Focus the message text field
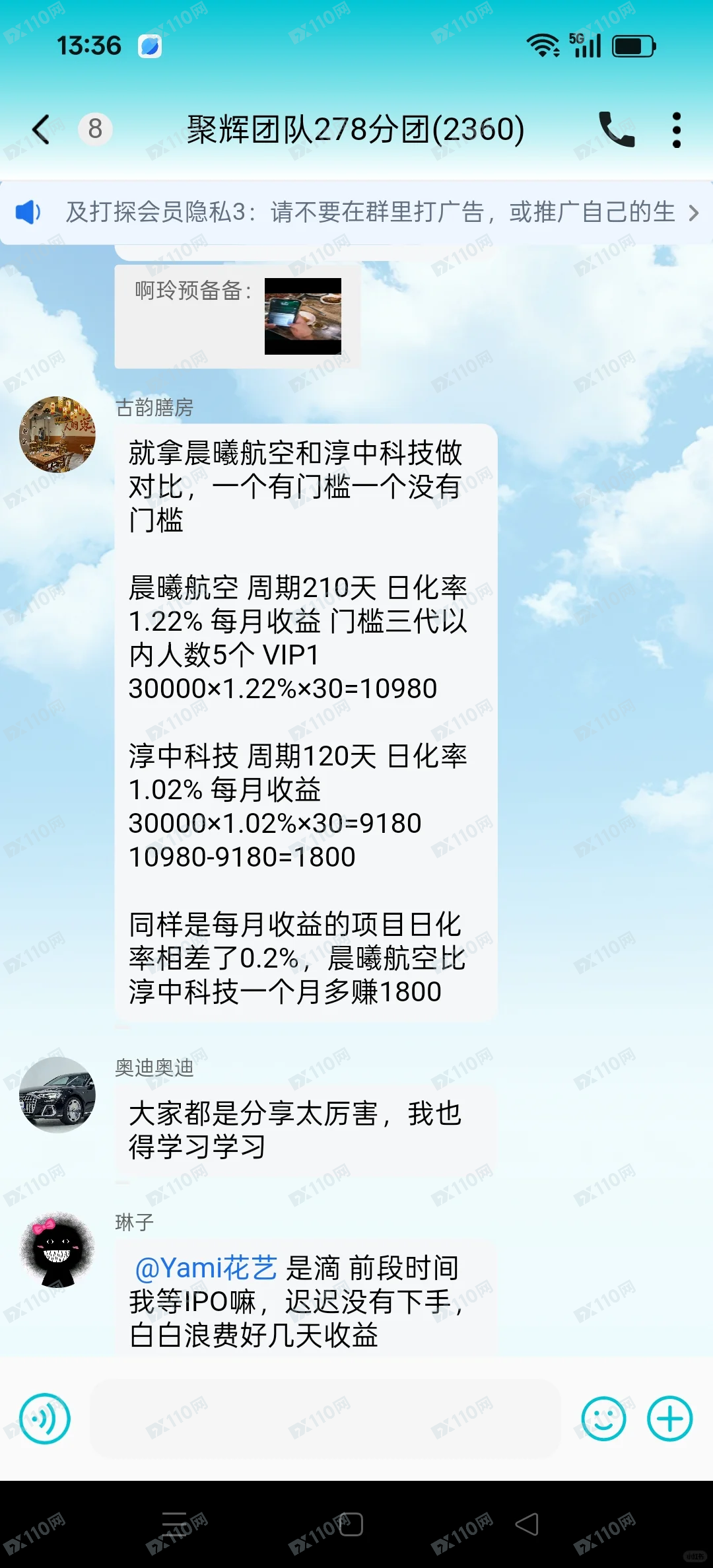The height and width of the screenshot is (1568, 713). click(325, 1419)
